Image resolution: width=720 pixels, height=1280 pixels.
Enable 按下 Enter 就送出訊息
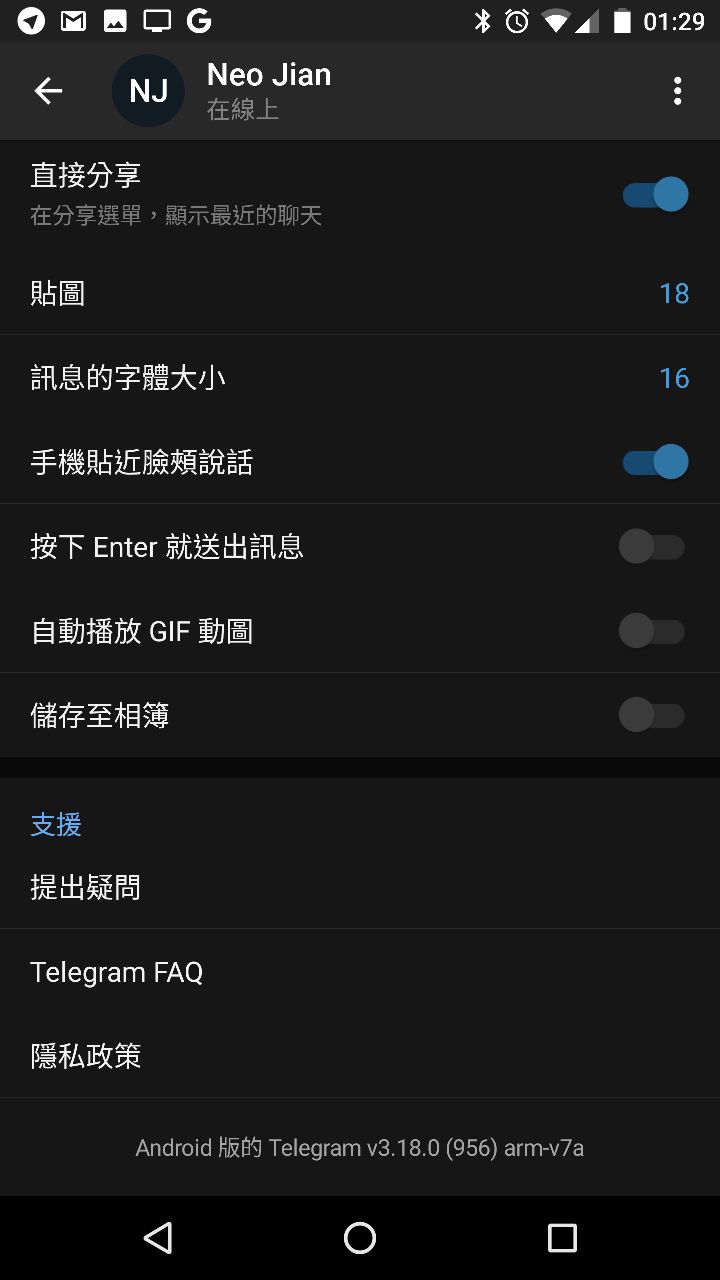tap(652, 547)
